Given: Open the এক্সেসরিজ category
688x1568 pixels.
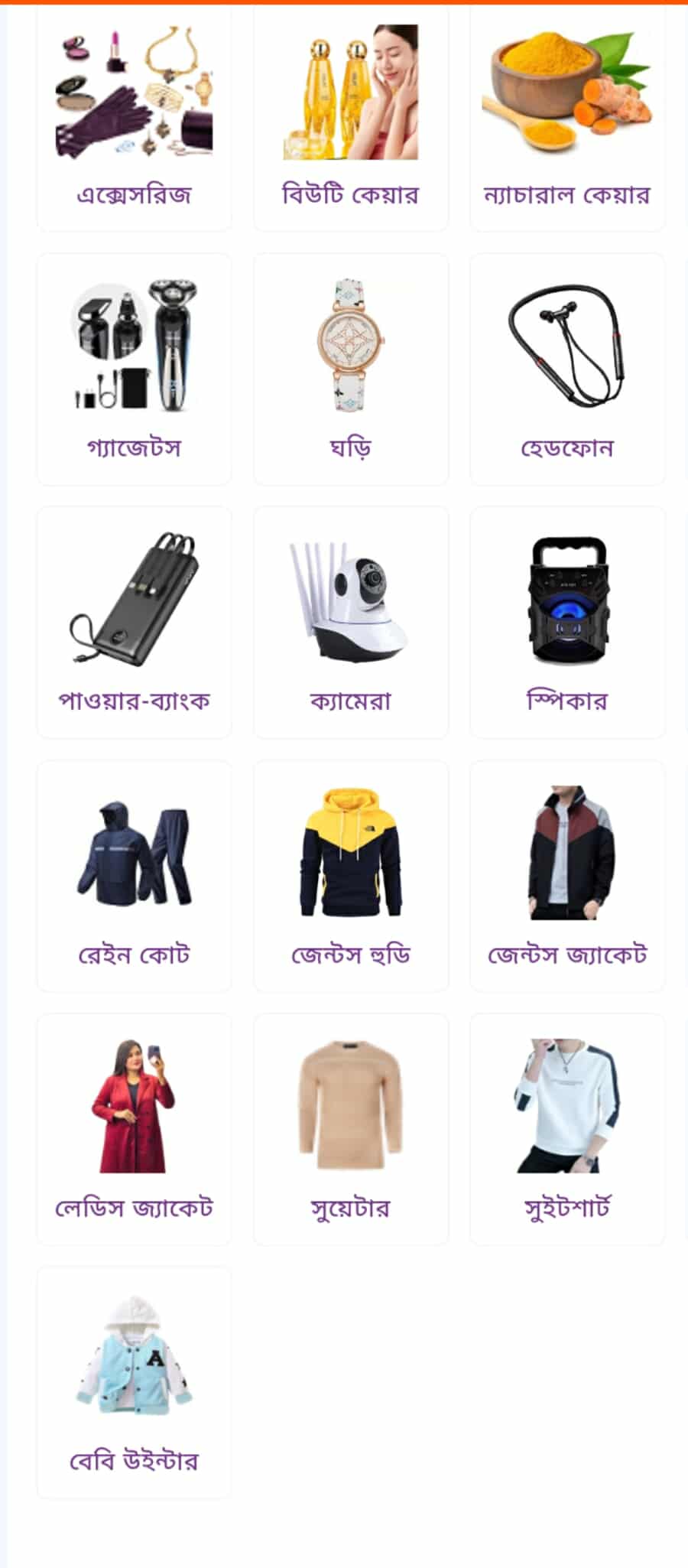Looking at the screenshot, I should click(134, 118).
